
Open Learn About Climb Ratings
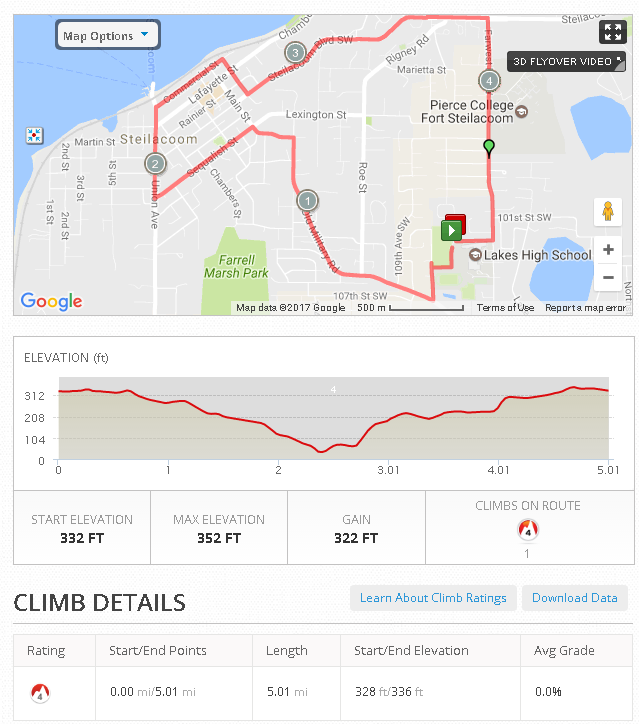(433, 598)
